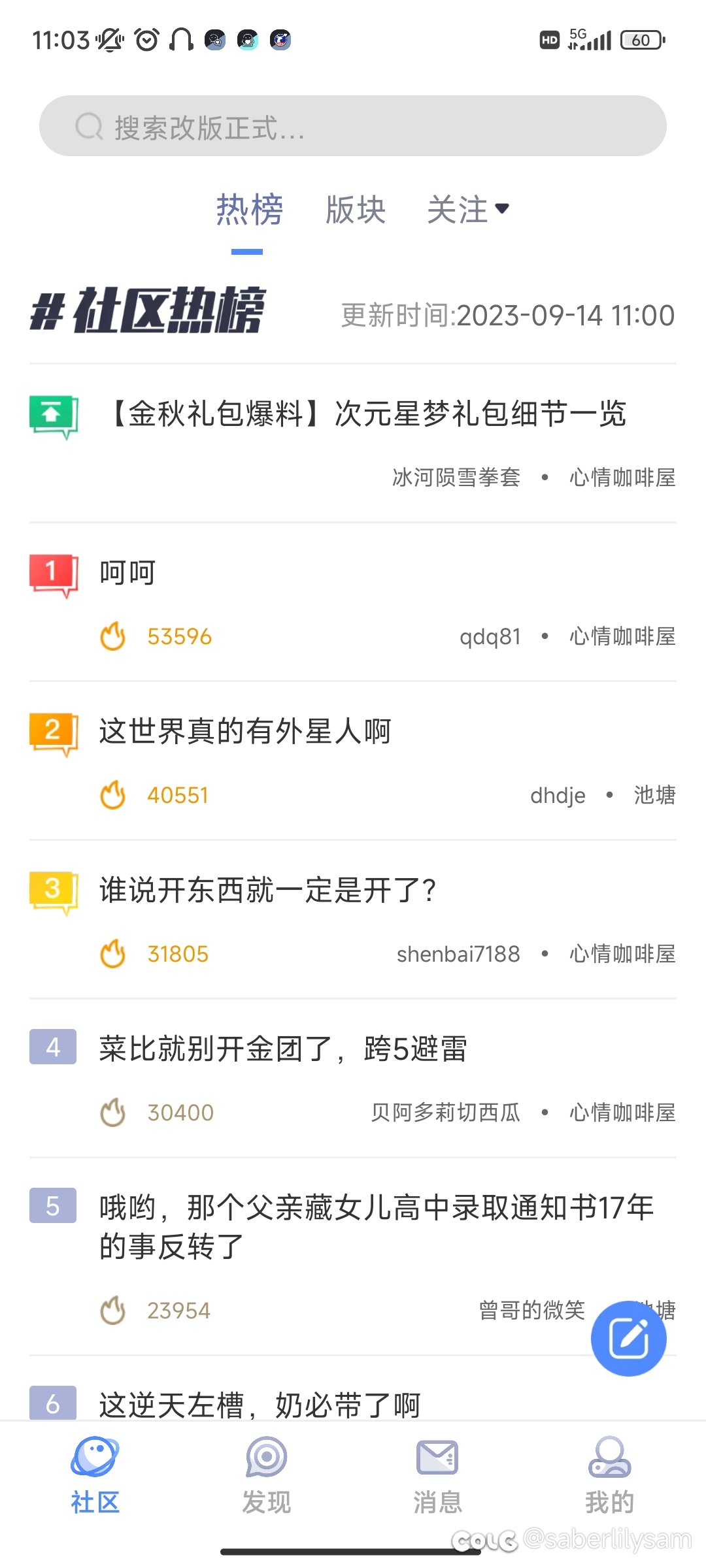Read the fifth-ranked post about 高中录取通知书
706x1568 pixels.
376,1226
